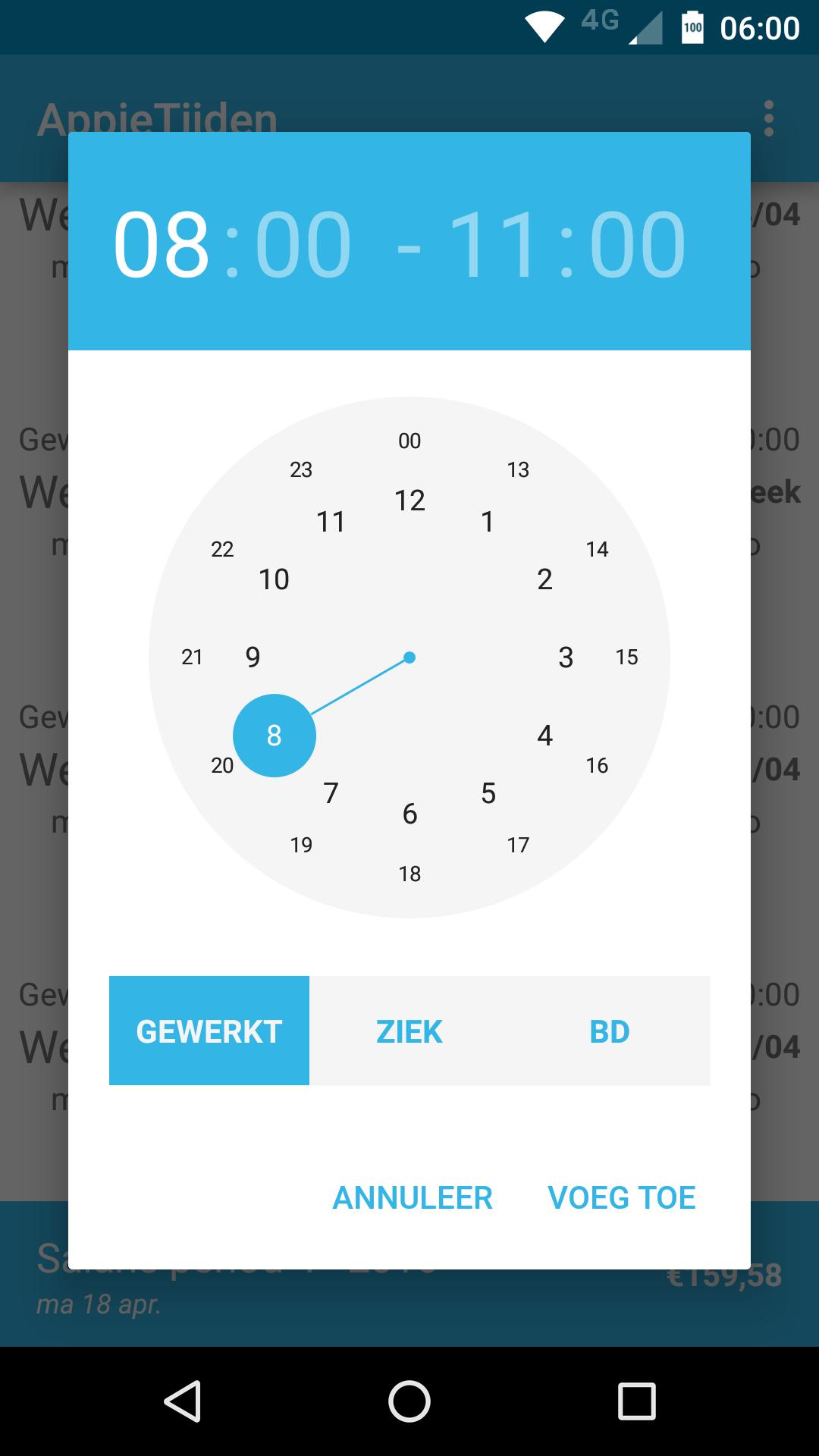
Task: Pick 6 on the clock dial
Action: (409, 814)
